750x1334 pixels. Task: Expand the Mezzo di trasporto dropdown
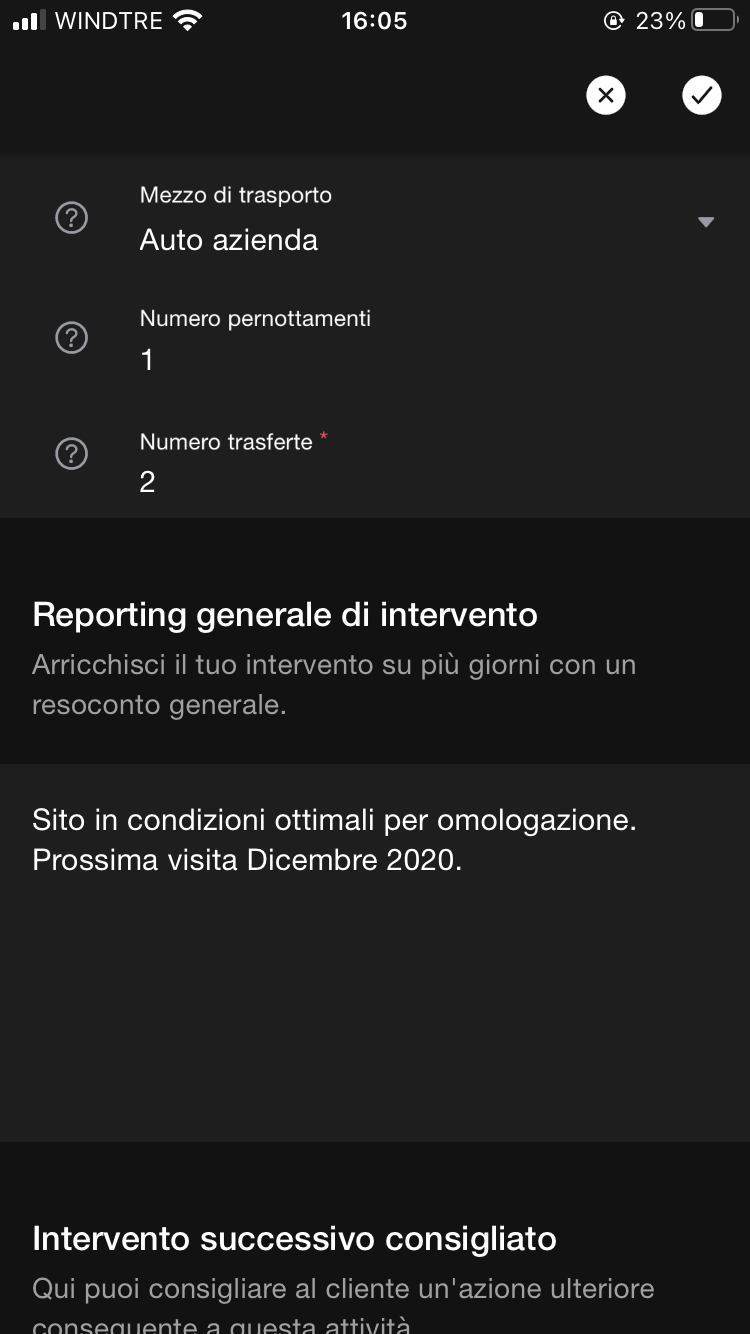coord(705,222)
